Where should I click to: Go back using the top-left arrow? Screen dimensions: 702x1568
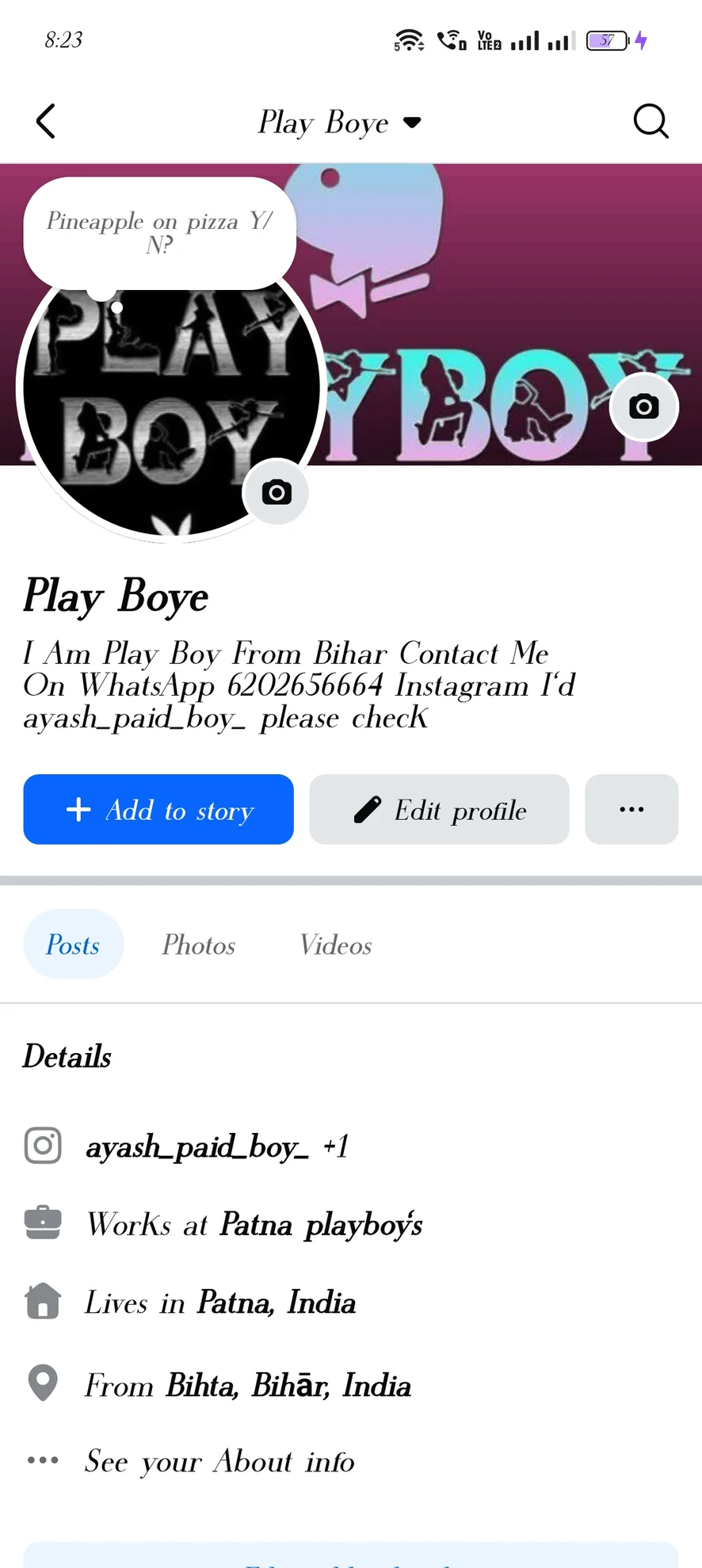point(46,121)
